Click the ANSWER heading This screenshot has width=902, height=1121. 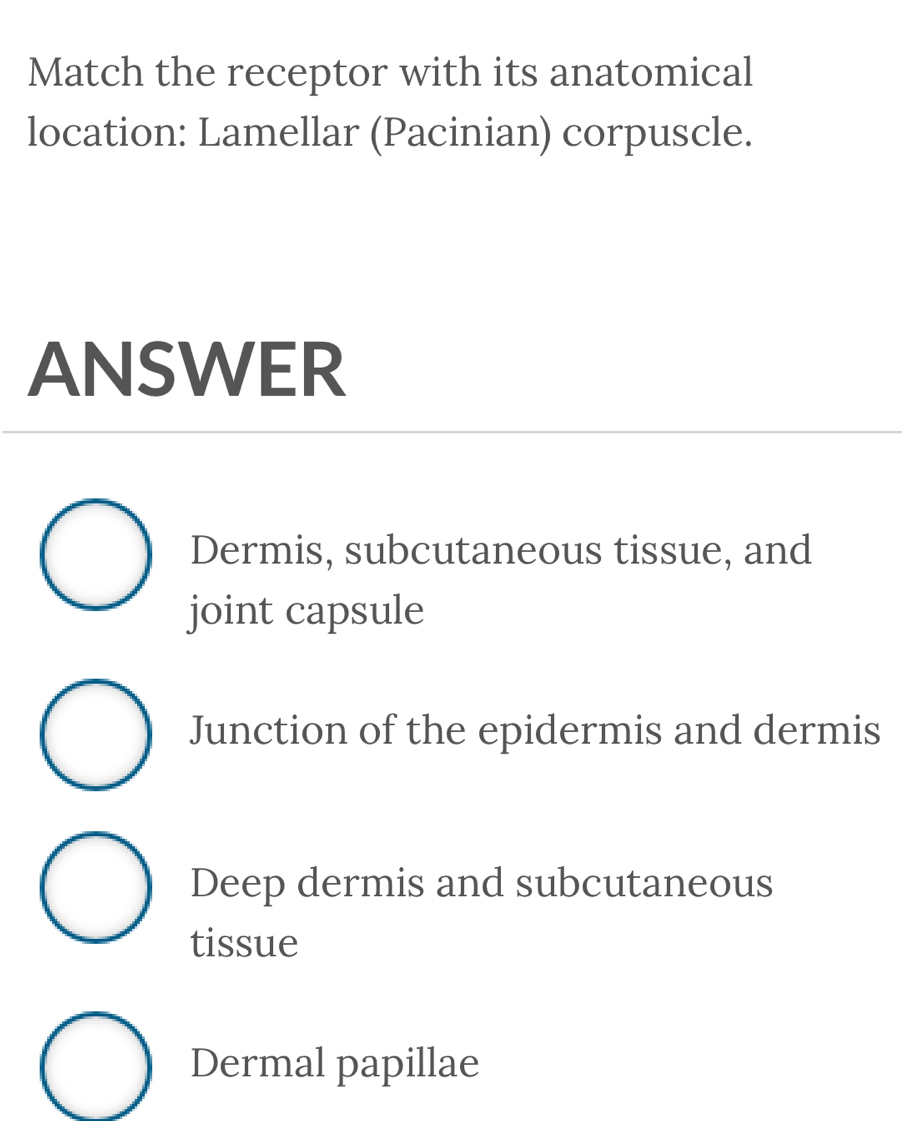coord(186,370)
